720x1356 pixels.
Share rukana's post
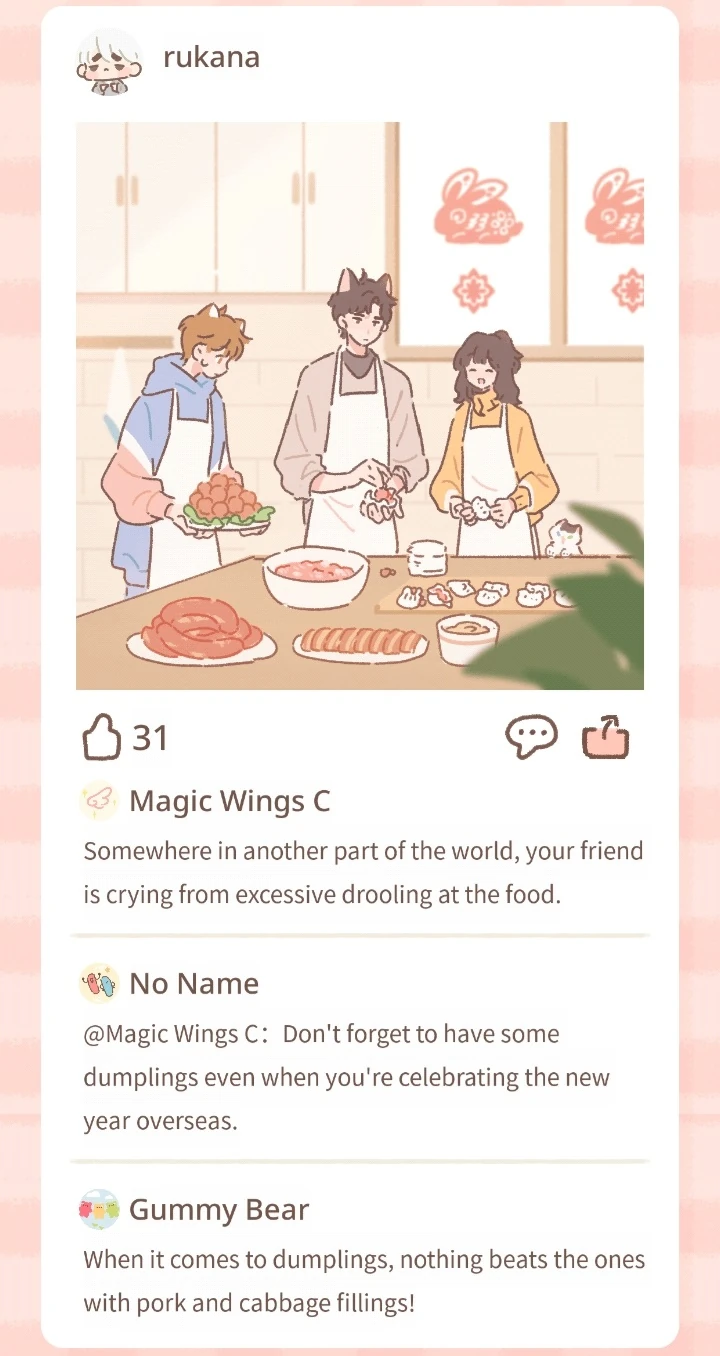(x=606, y=738)
